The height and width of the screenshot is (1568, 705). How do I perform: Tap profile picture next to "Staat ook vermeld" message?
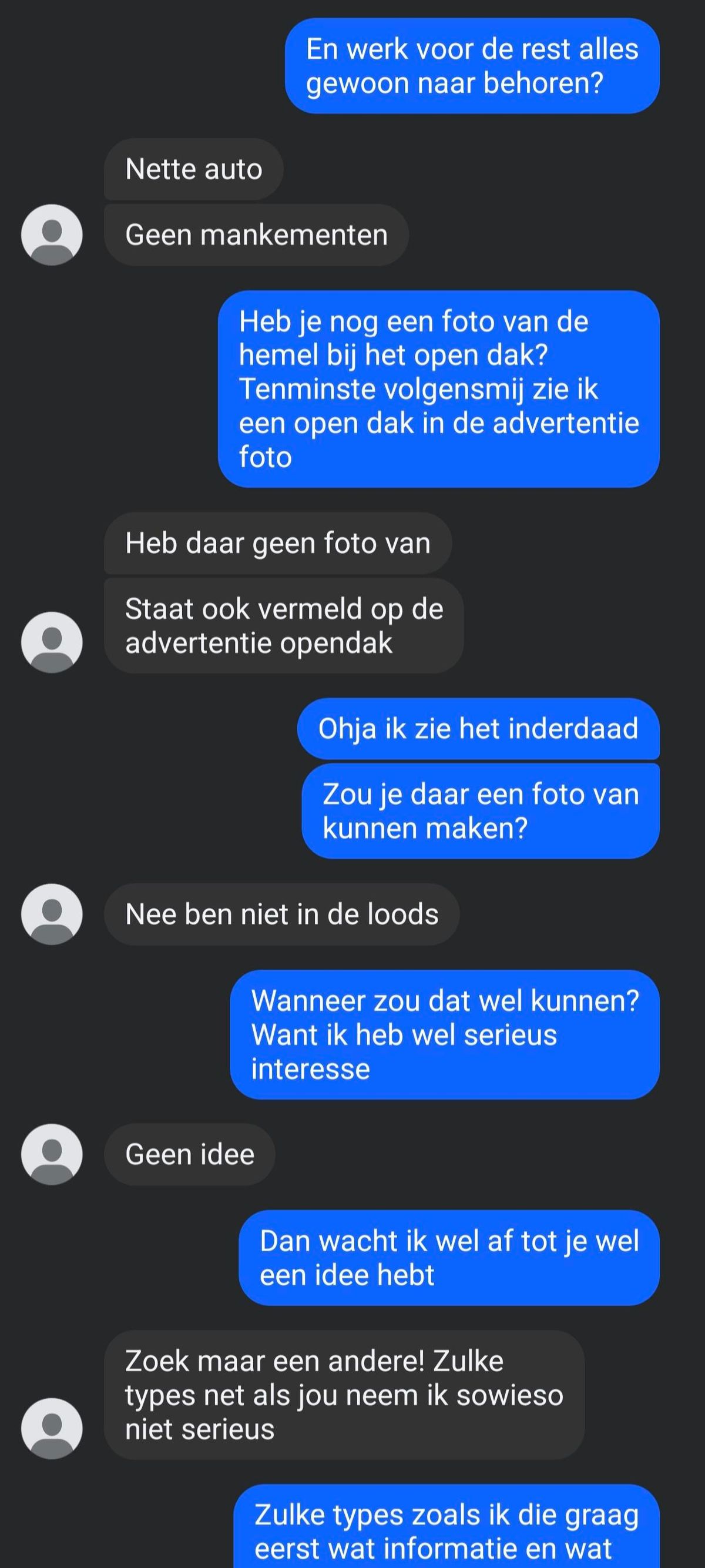(x=52, y=642)
